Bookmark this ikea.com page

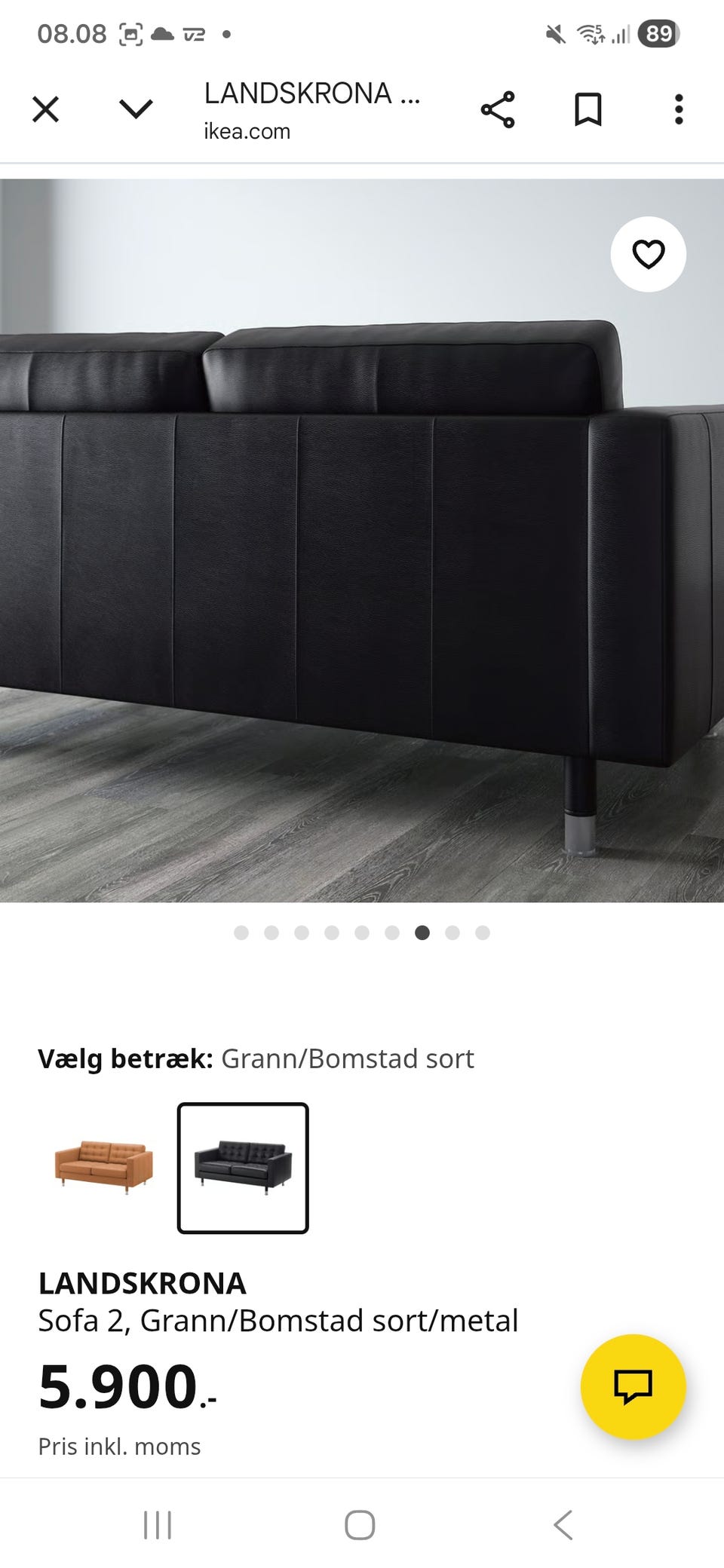[589, 109]
